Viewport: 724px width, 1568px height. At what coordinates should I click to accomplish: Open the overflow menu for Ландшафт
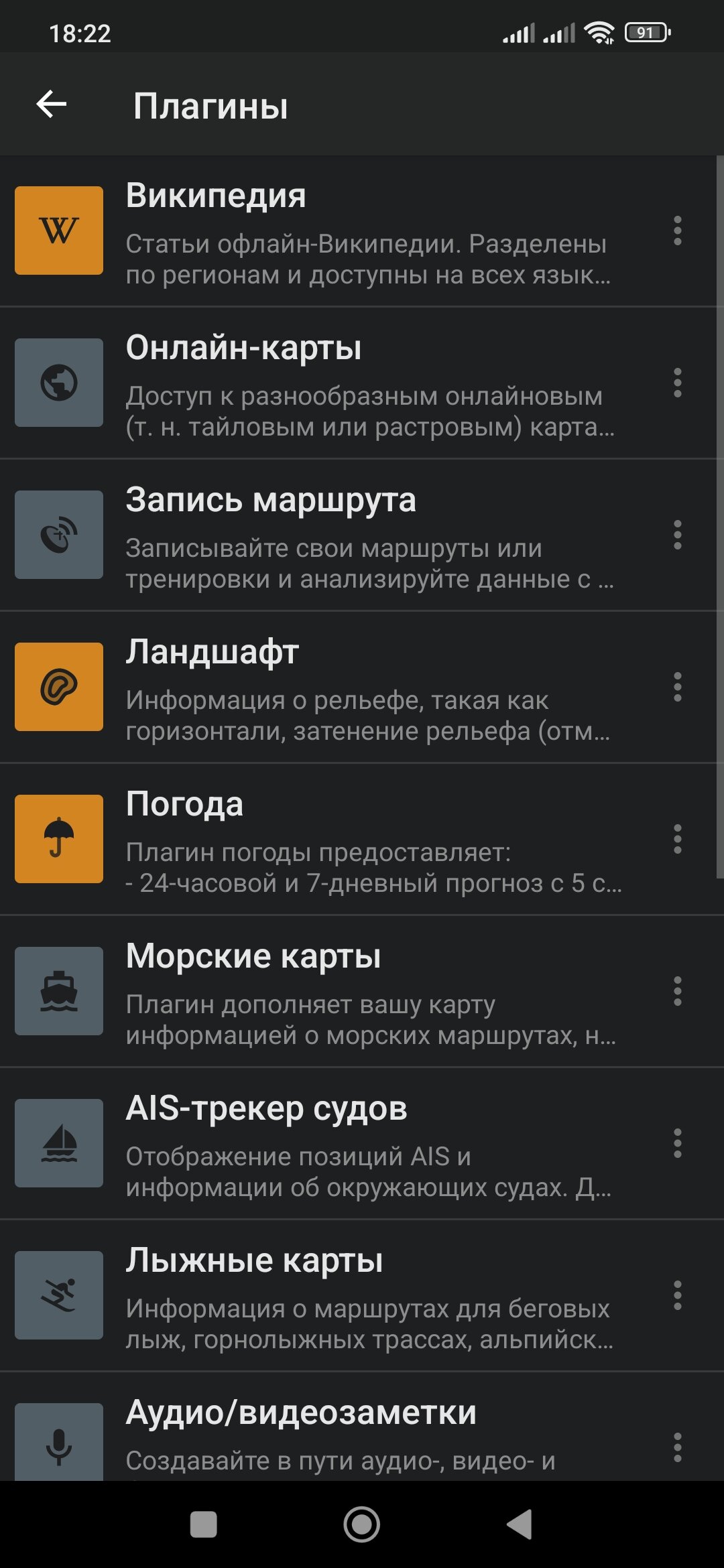[678, 688]
